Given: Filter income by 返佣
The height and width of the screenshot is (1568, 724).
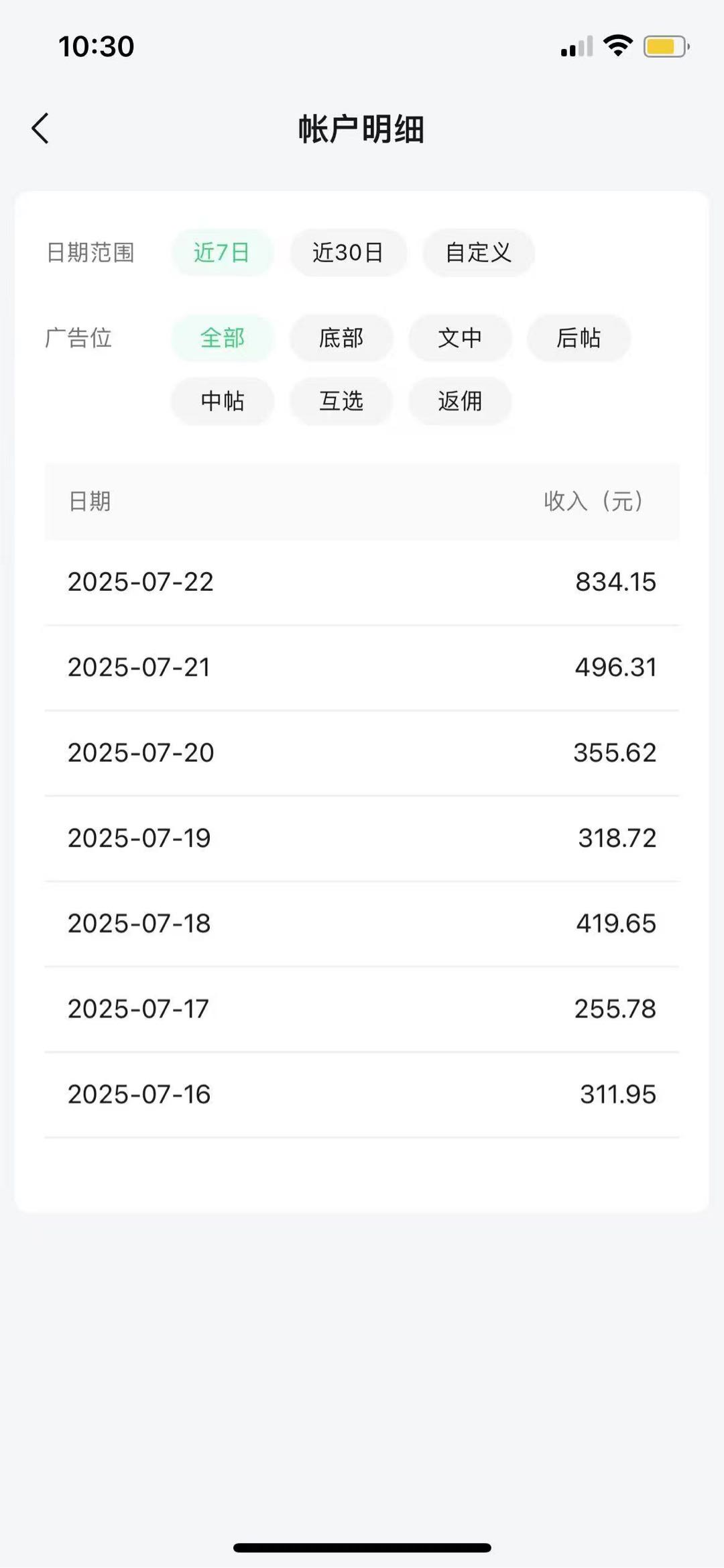Looking at the screenshot, I should pyautogui.click(x=460, y=401).
